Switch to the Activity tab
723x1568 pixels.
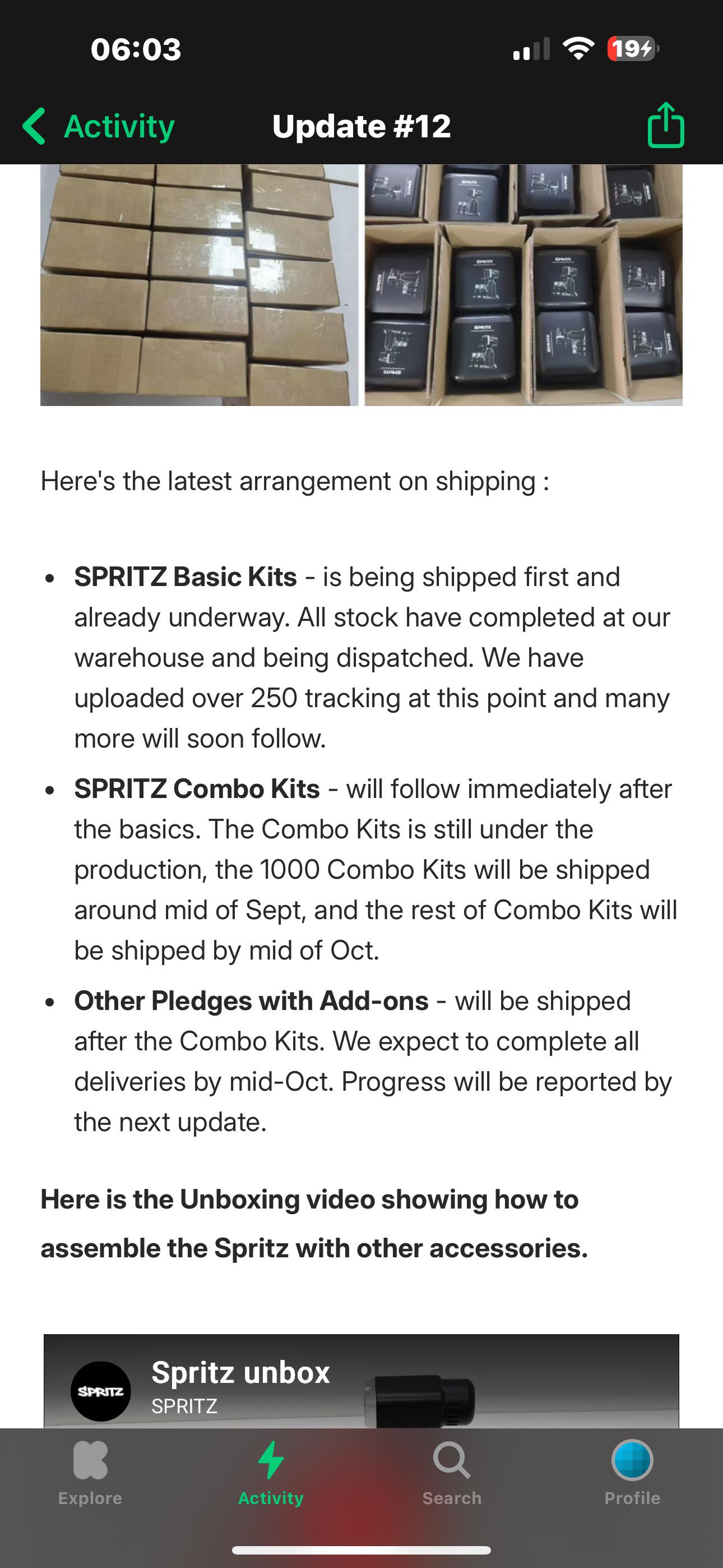pos(271,1473)
